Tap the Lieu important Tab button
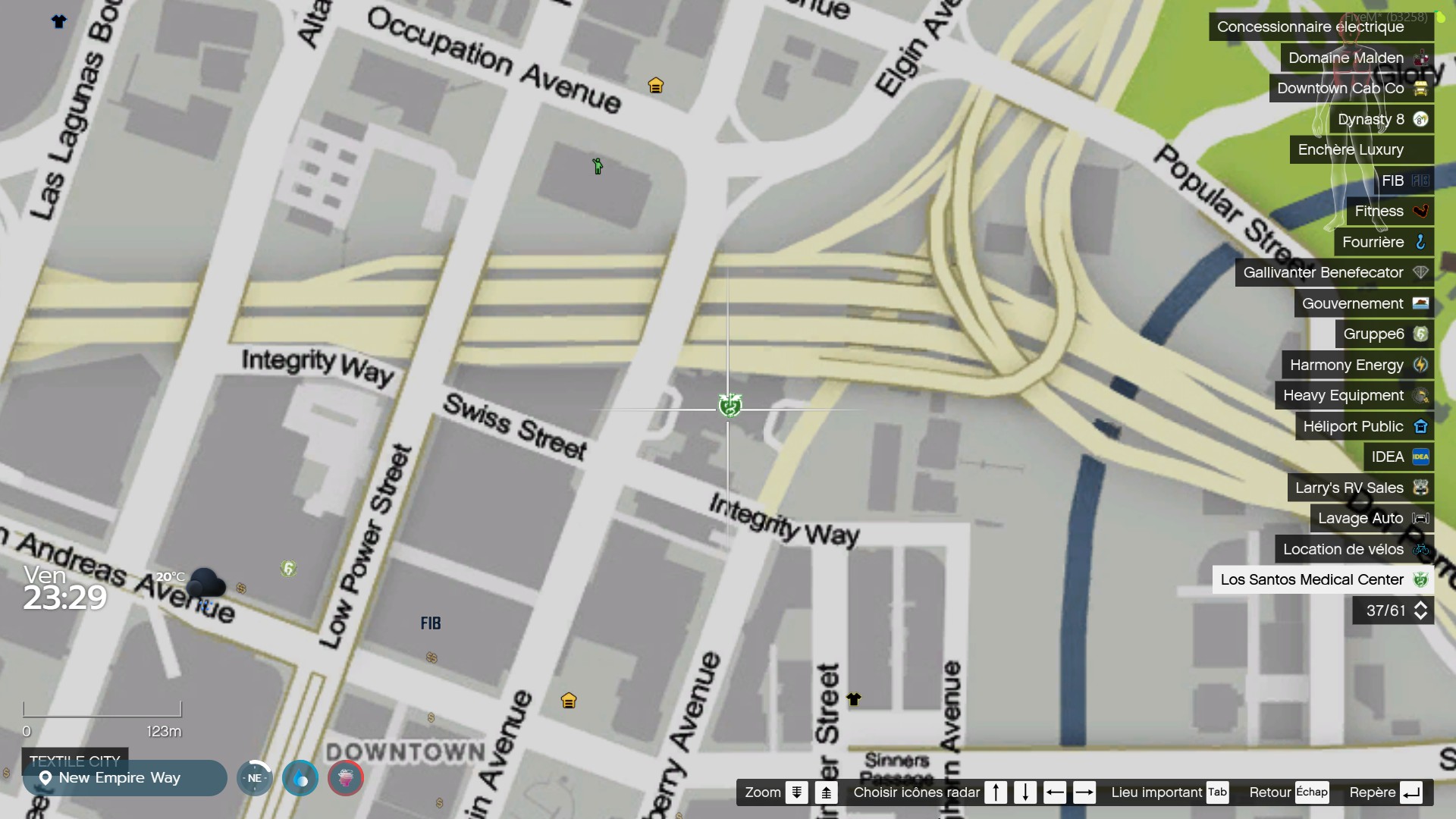Screen dimensions: 1456x819 [1169, 792]
